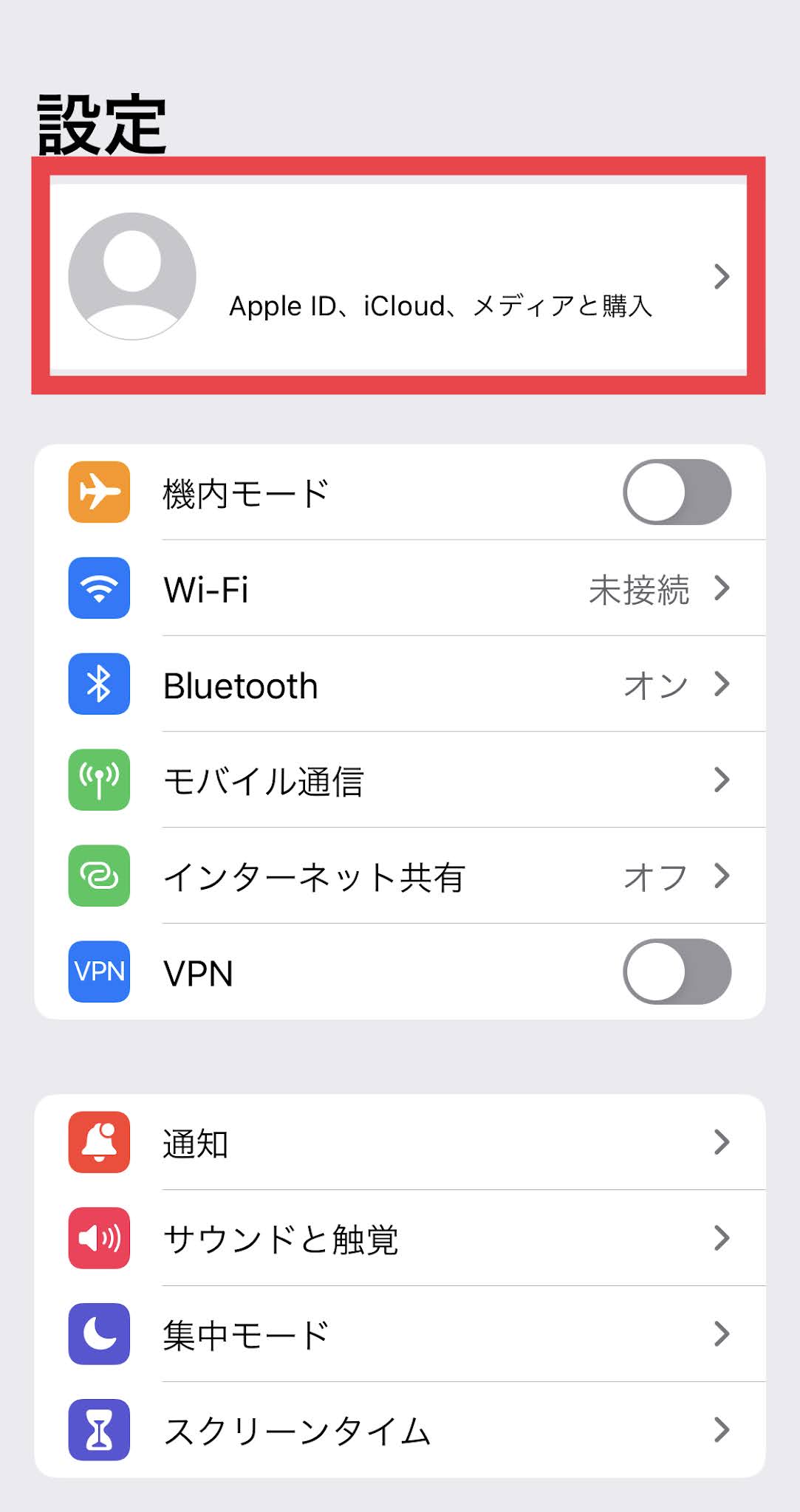Screen dimensions: 800x1512
Task: Open Bluetooth settings
Action: tap(400, 684)
